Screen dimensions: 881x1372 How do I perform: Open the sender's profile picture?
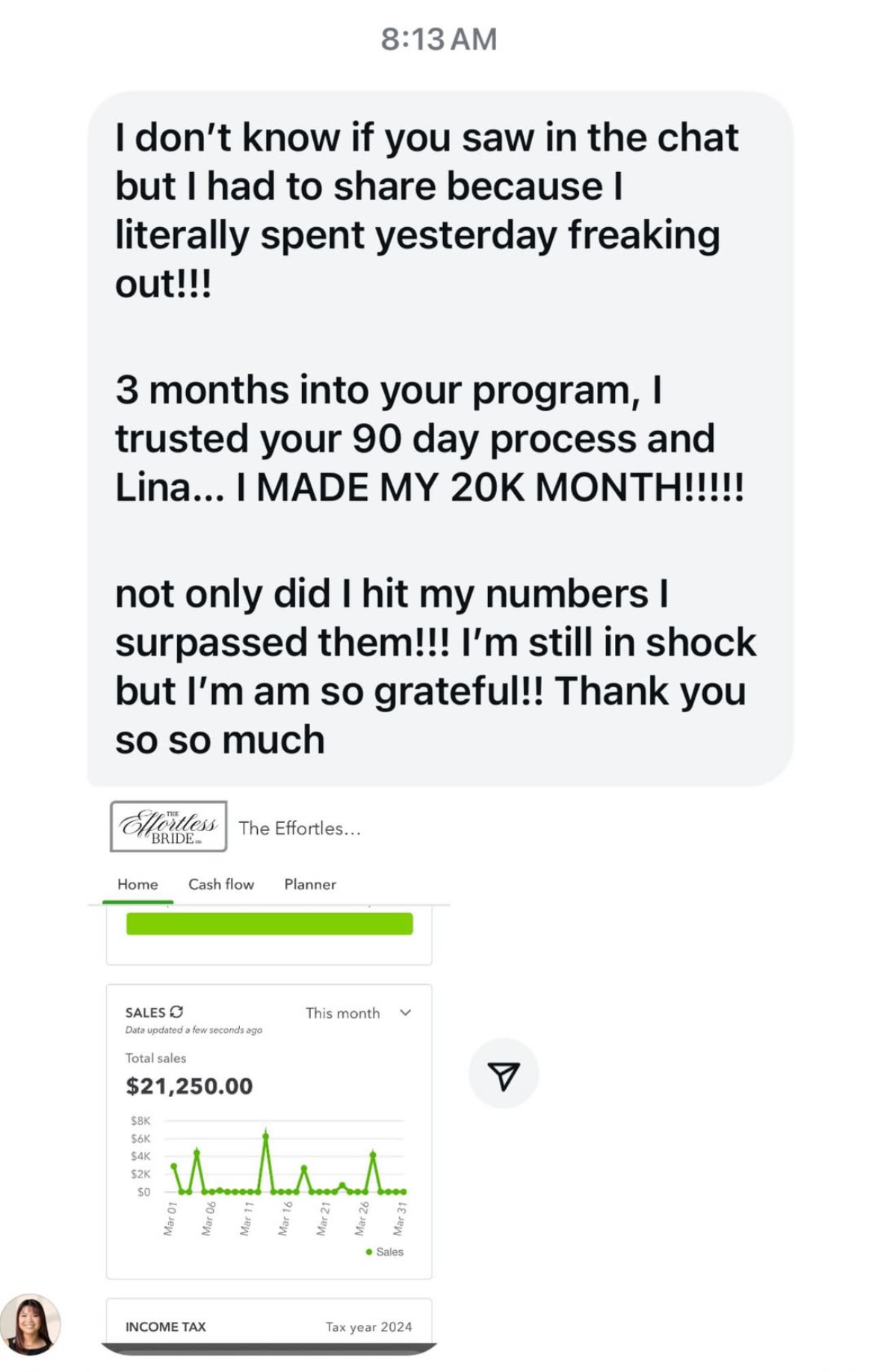coord(31,1324)
